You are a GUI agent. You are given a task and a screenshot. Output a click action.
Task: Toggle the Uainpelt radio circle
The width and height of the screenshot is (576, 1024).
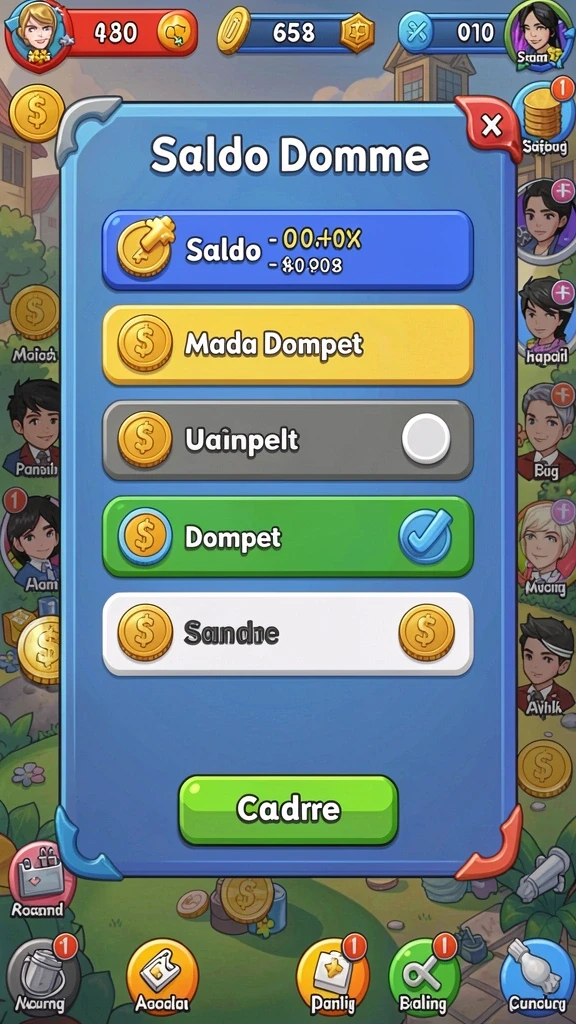[x=426, y=439]
